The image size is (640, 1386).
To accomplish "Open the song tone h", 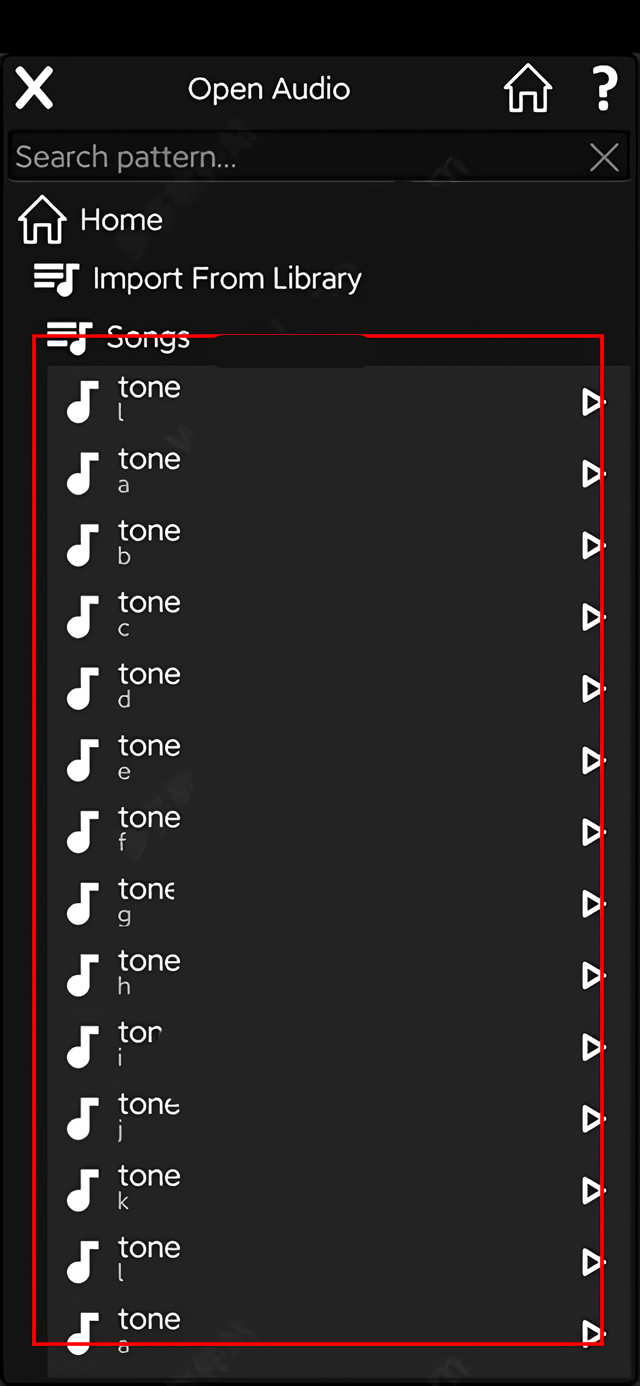I will click(300, 974).
